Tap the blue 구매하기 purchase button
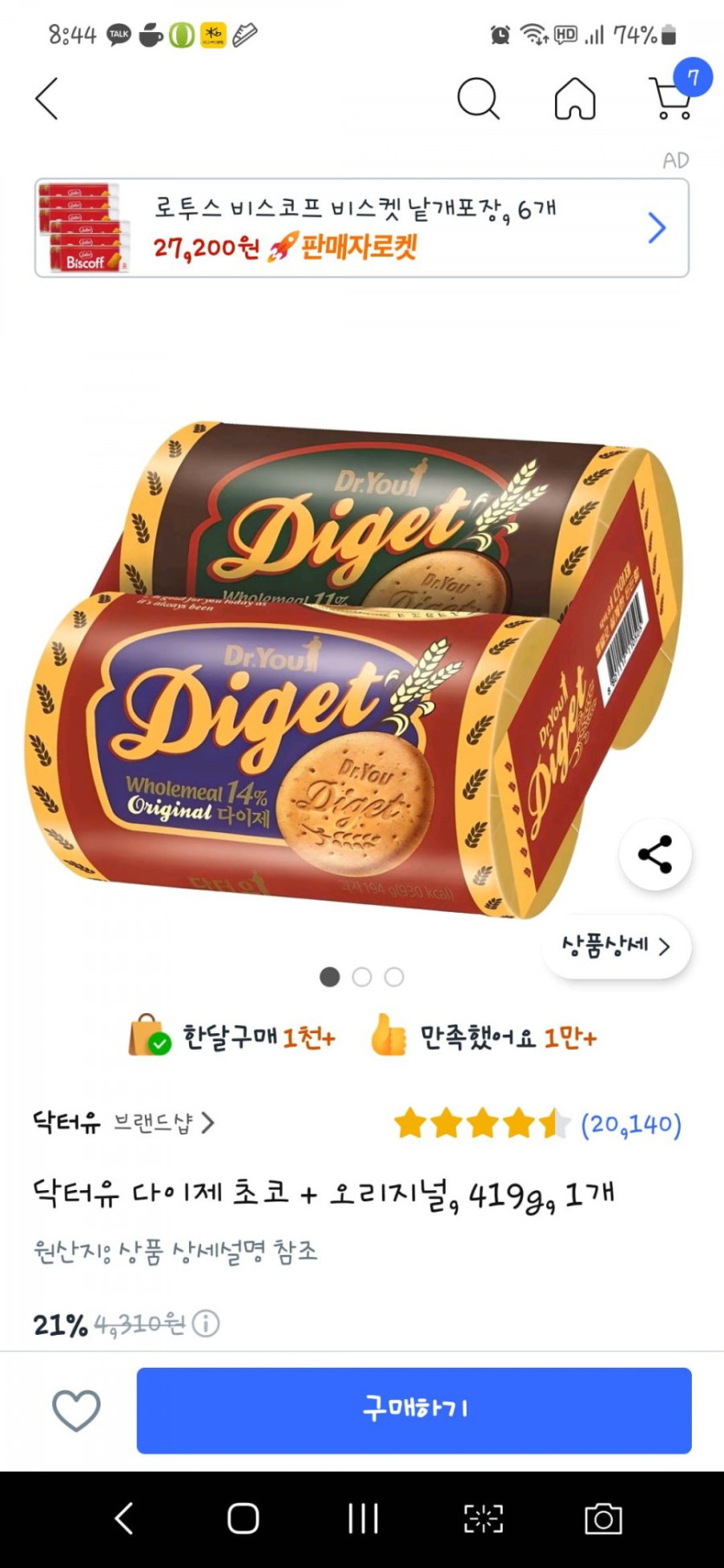 [413, 1410]
